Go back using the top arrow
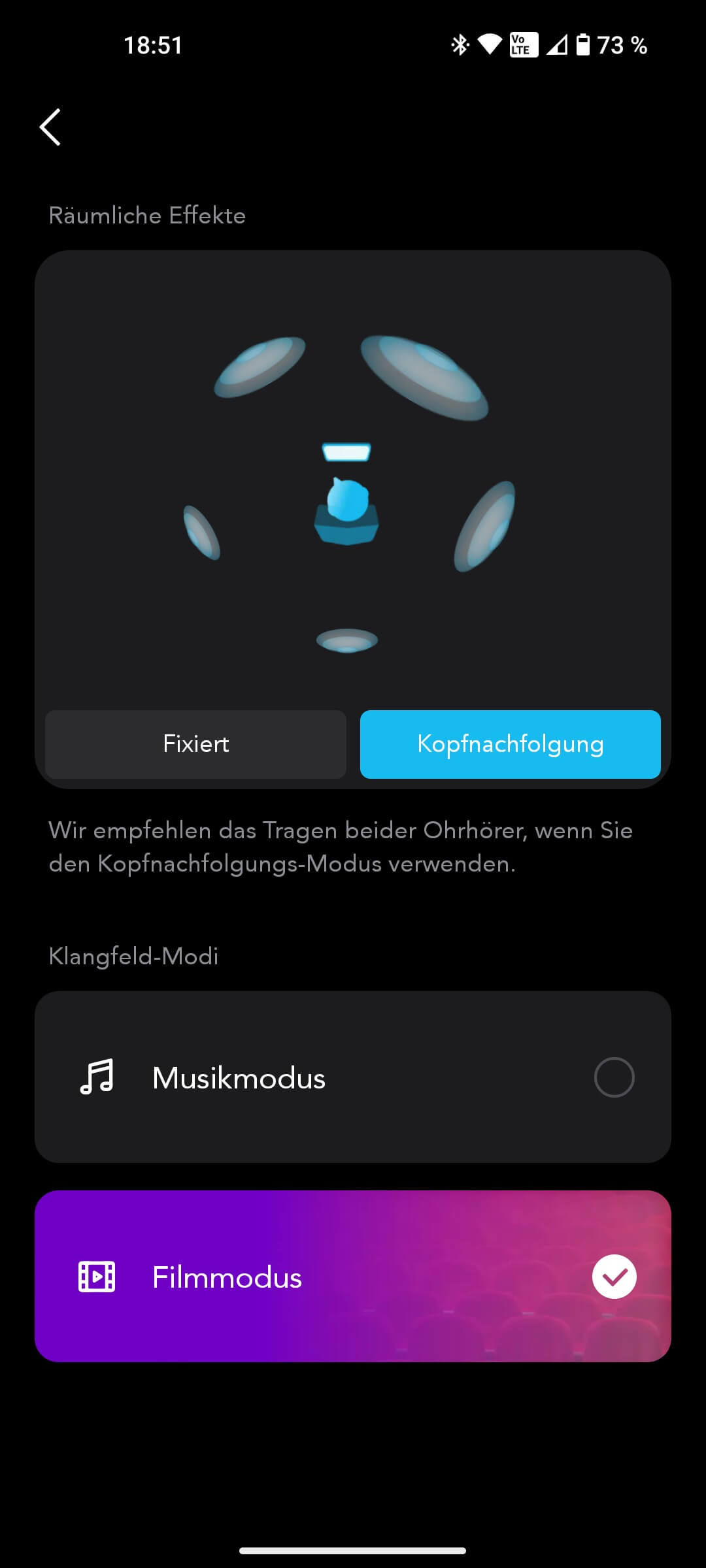The image size is (706, 1568). point(50,127)
